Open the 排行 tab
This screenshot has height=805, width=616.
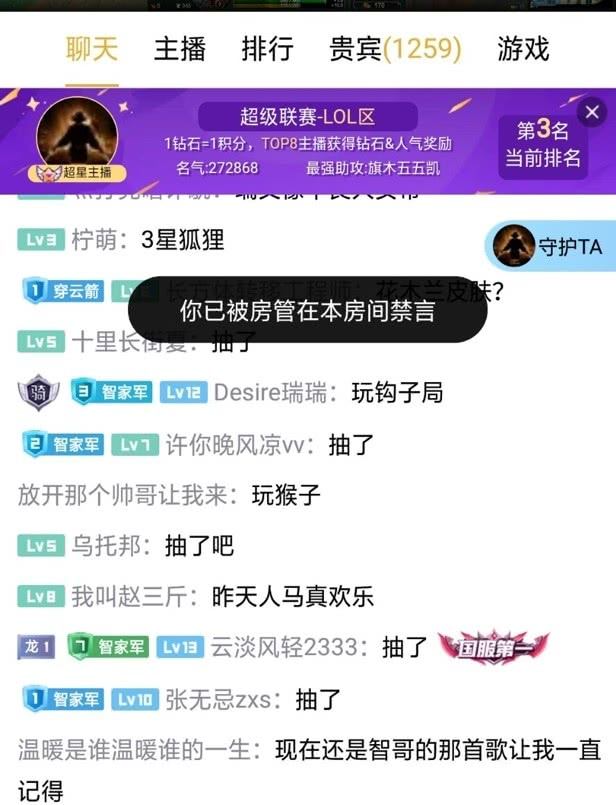point(267,49)
